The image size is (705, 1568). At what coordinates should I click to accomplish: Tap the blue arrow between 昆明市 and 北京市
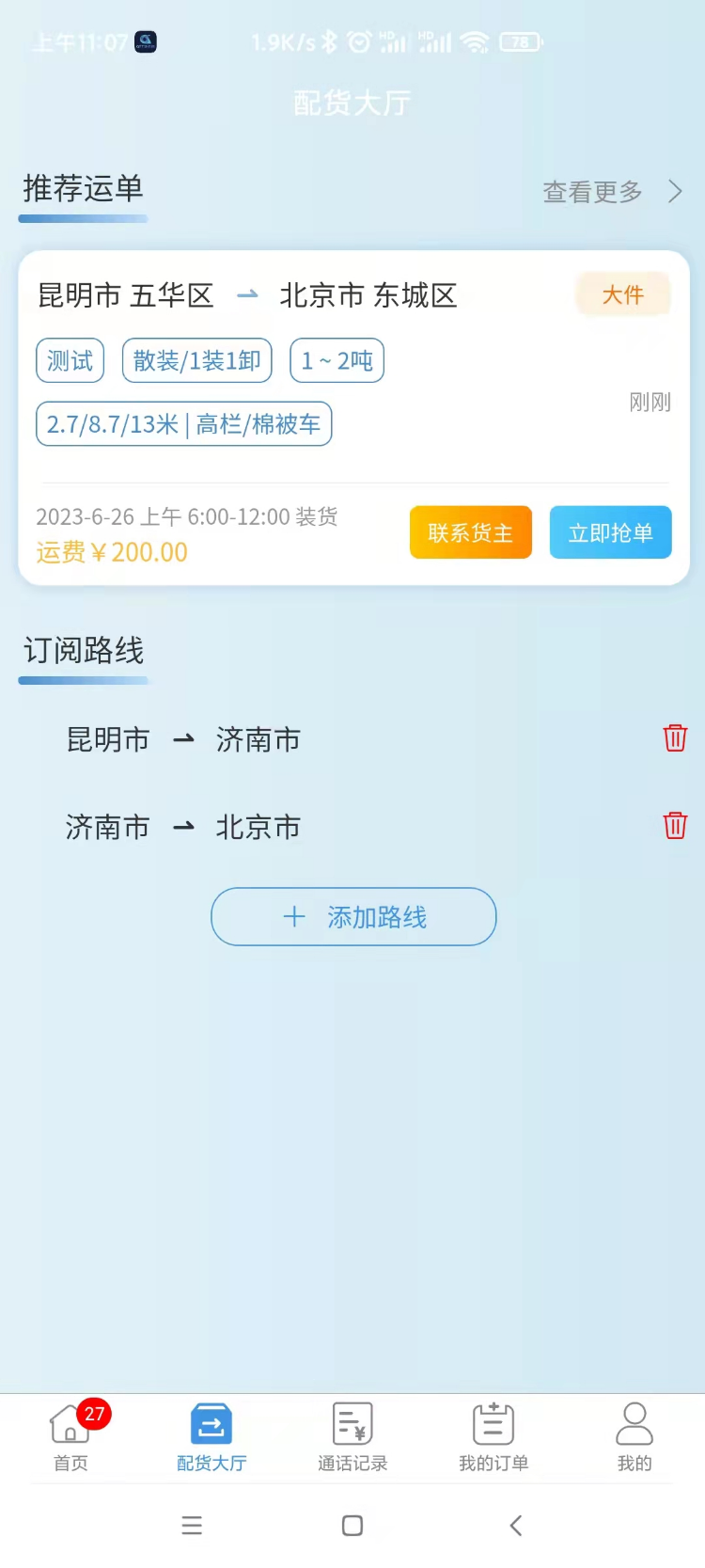point(246,294)
